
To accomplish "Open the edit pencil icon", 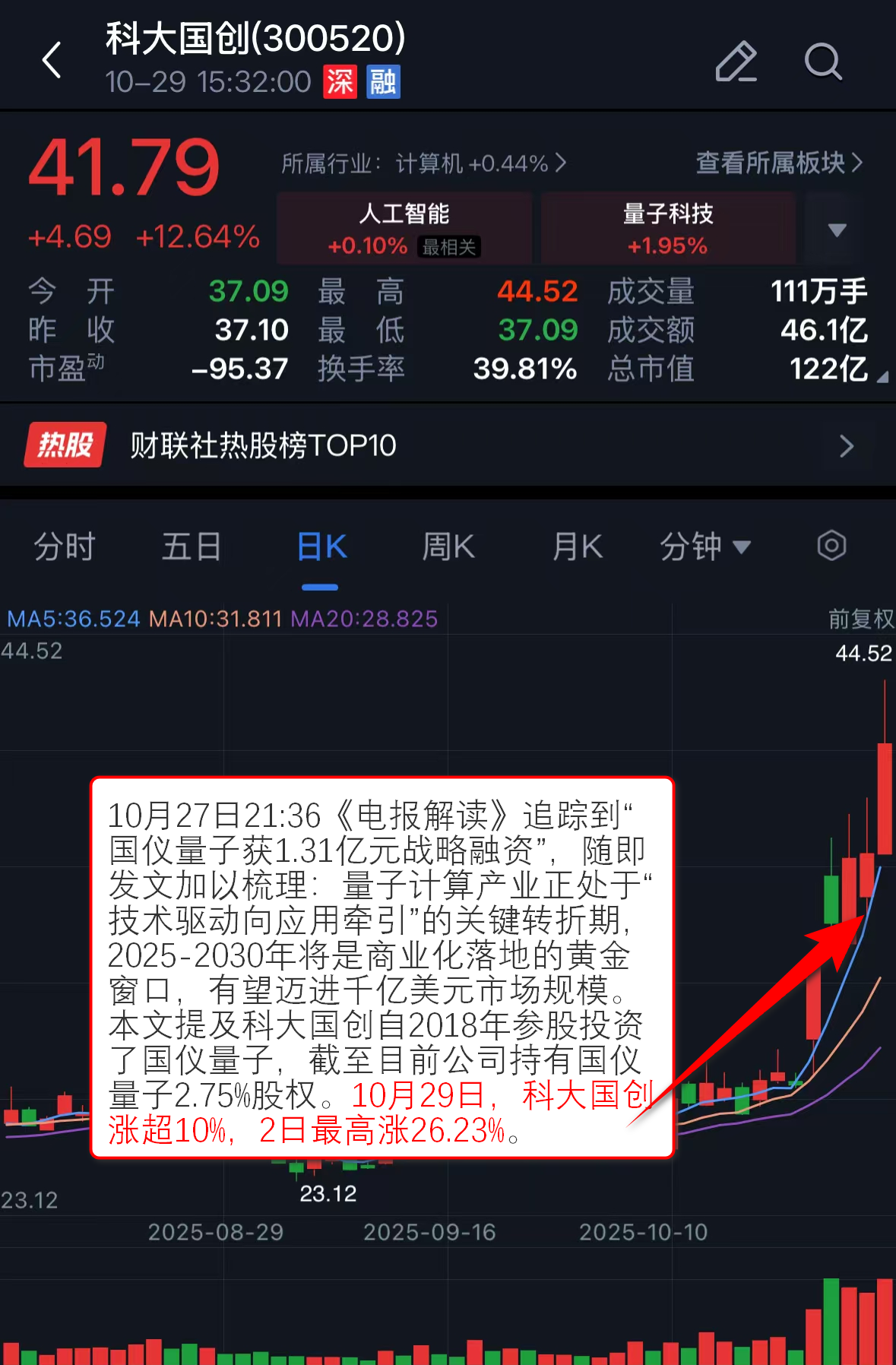I will click(x=736, y=62).
